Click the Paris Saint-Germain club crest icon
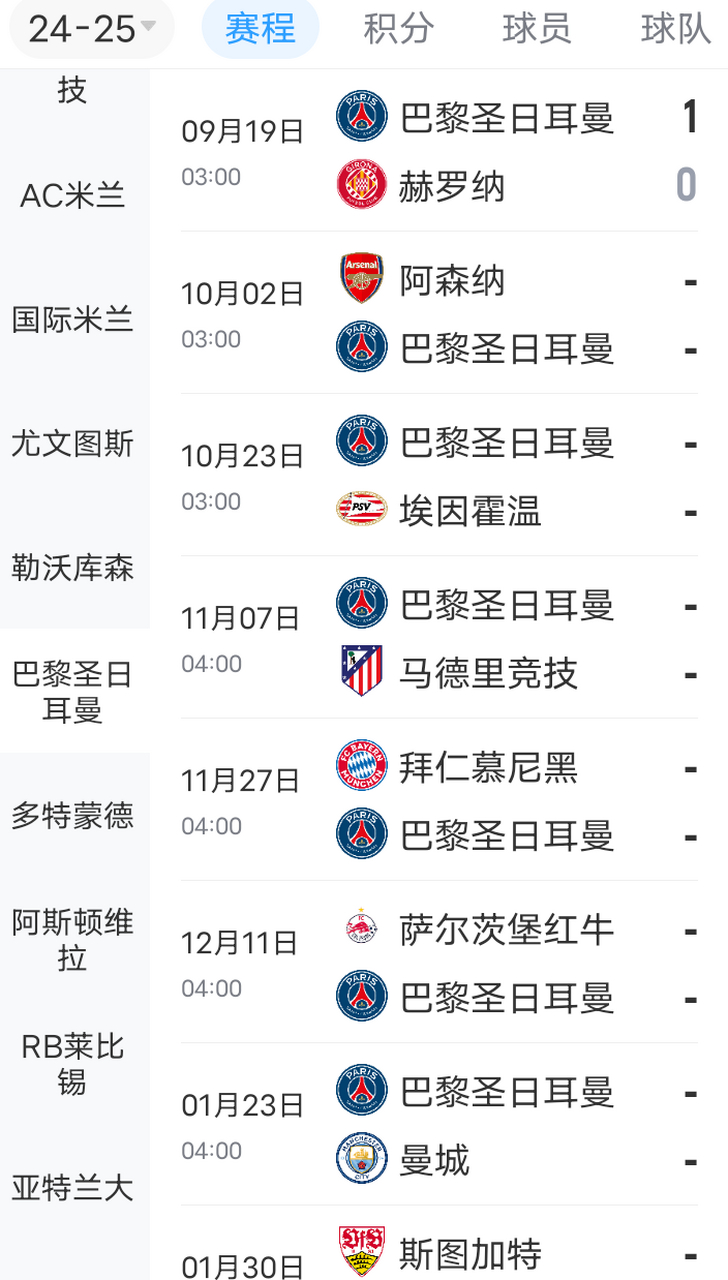This screenshot has width=728, height=1280. click(361, 116)
